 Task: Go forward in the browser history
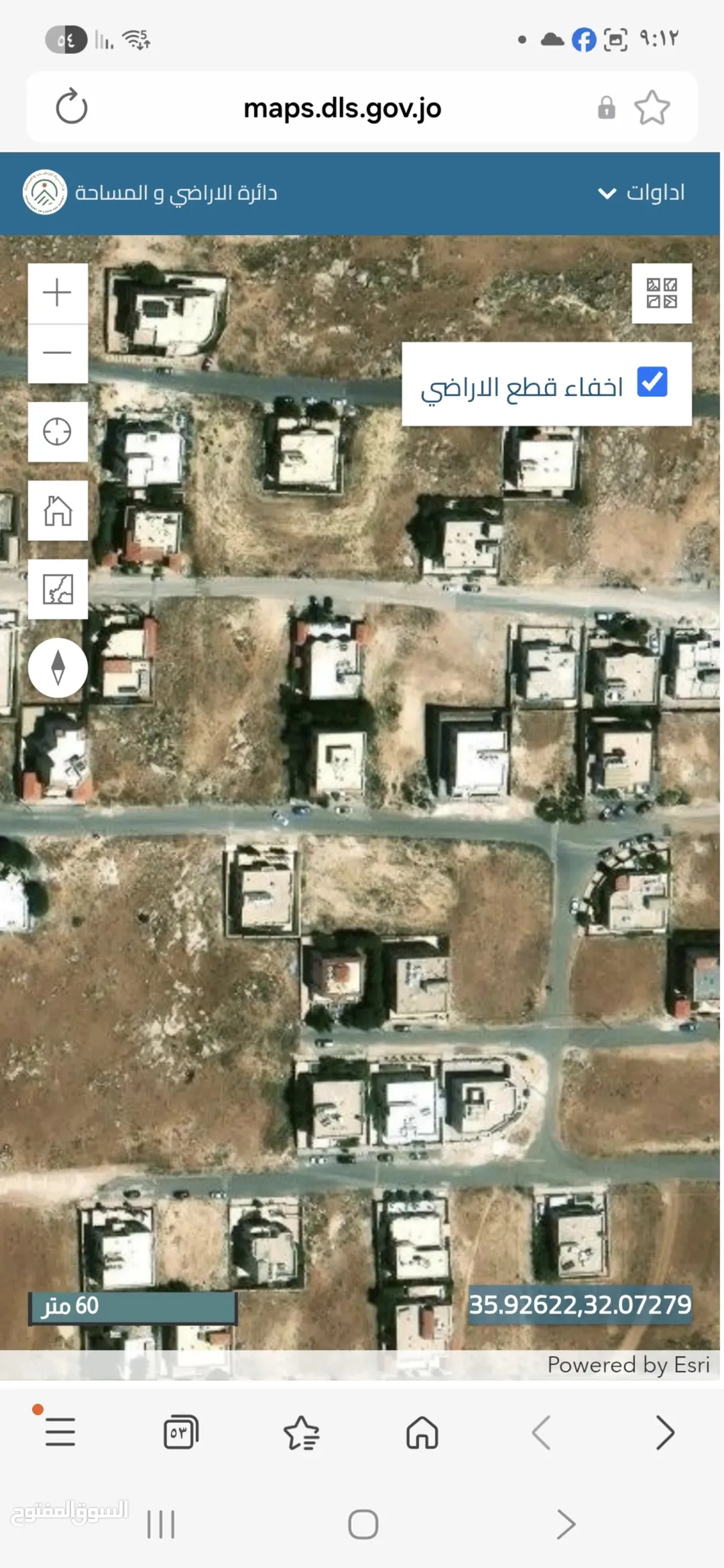(x=664, y=1432)
